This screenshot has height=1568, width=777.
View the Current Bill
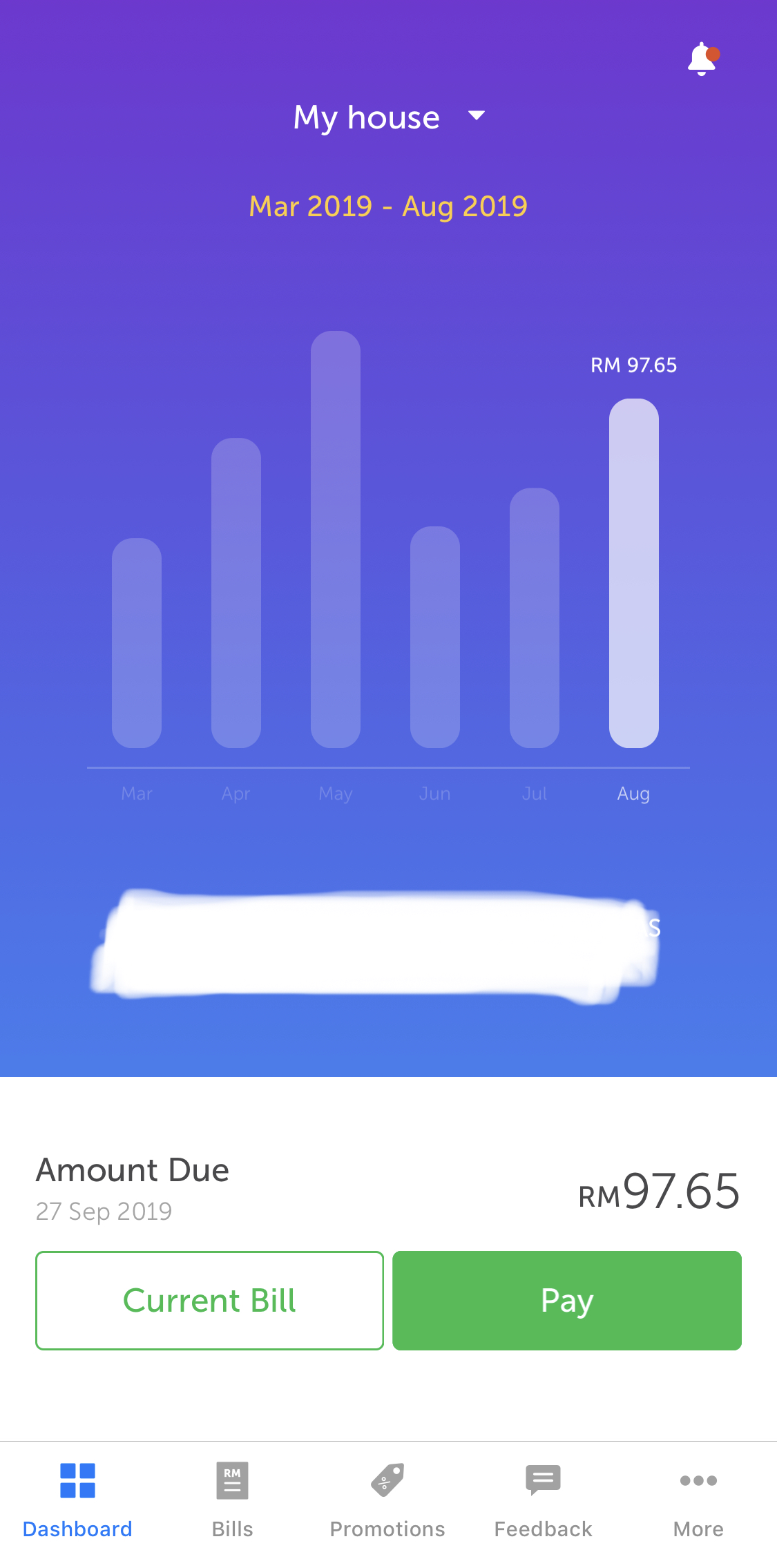coord(209,1300)
